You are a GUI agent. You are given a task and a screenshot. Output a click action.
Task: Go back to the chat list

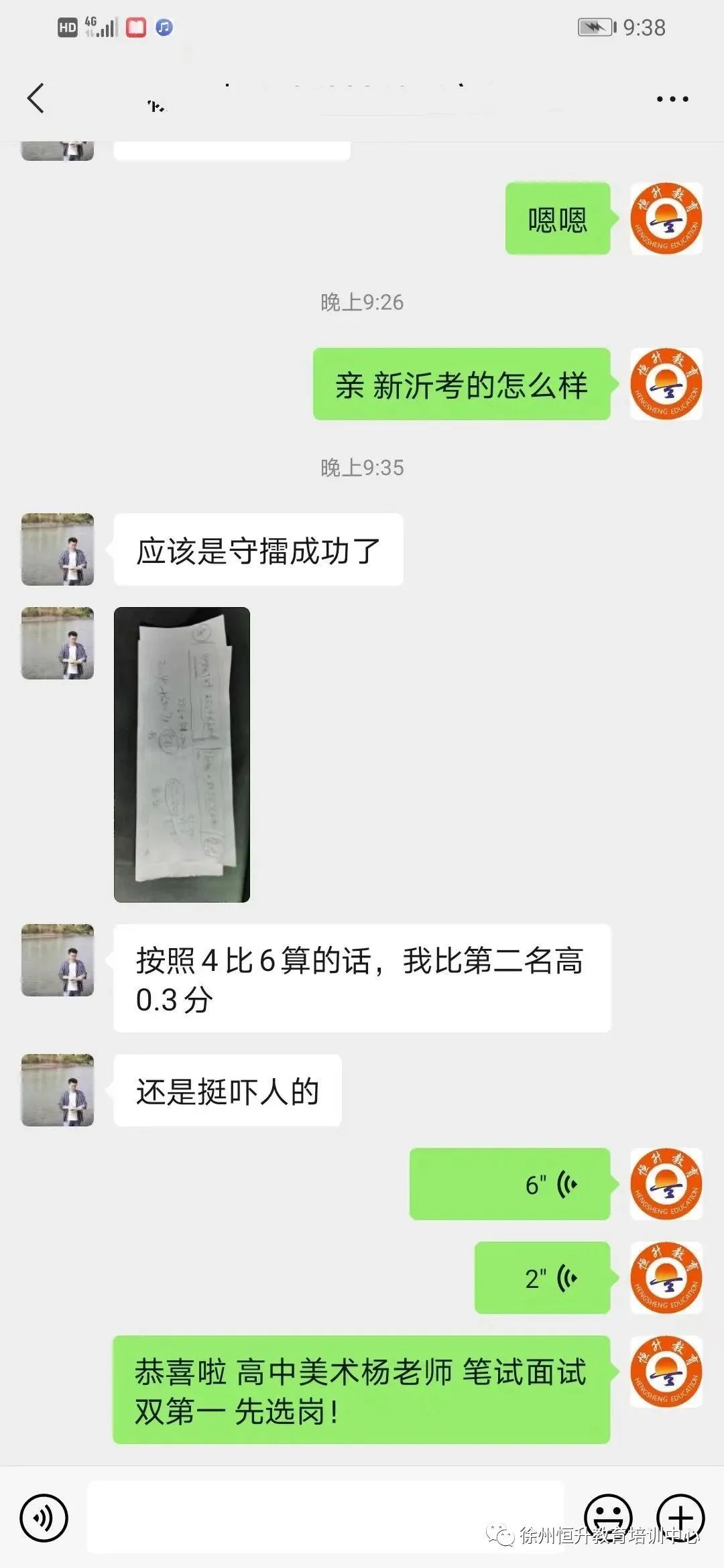point(36,99)
